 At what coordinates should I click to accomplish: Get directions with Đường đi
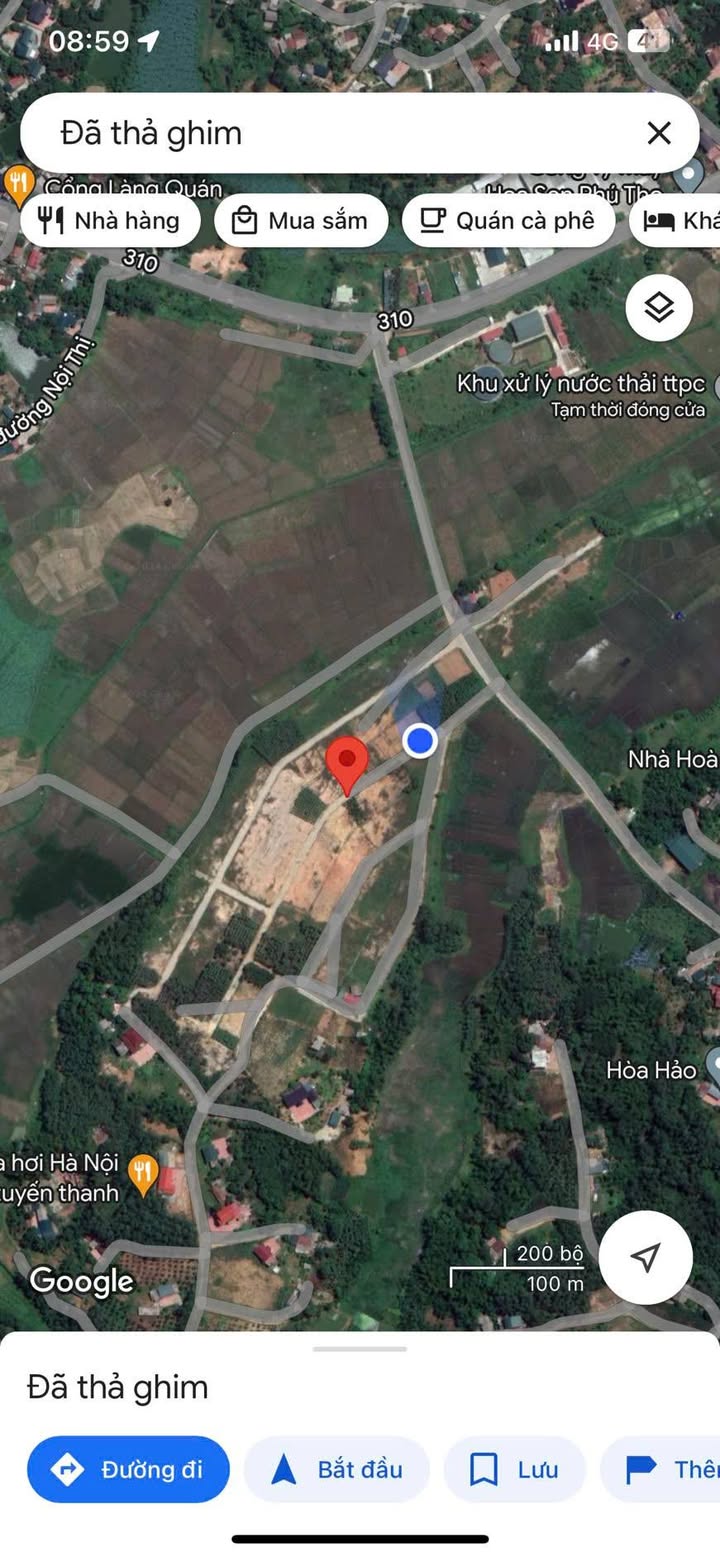[128, 1469]
